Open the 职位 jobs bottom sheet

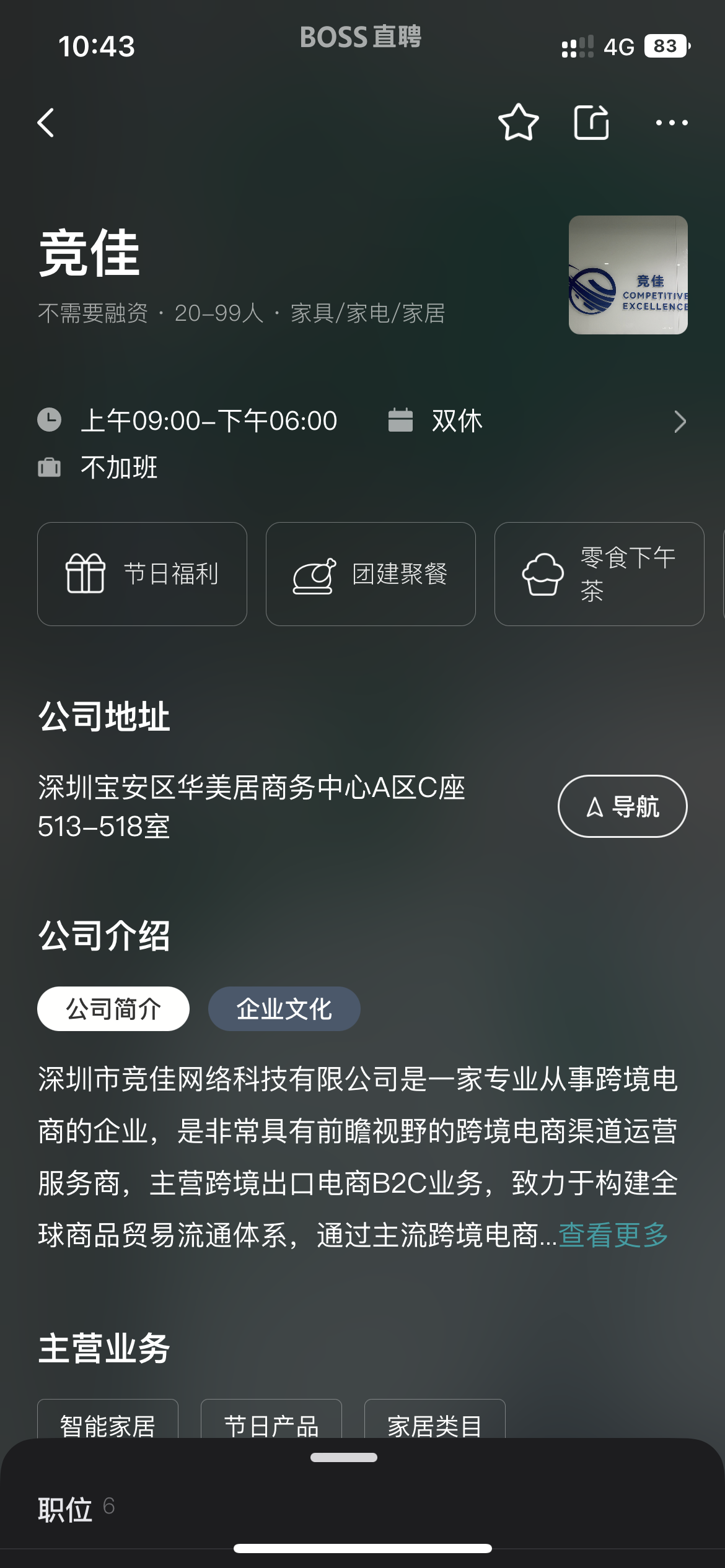[66, 1509]
